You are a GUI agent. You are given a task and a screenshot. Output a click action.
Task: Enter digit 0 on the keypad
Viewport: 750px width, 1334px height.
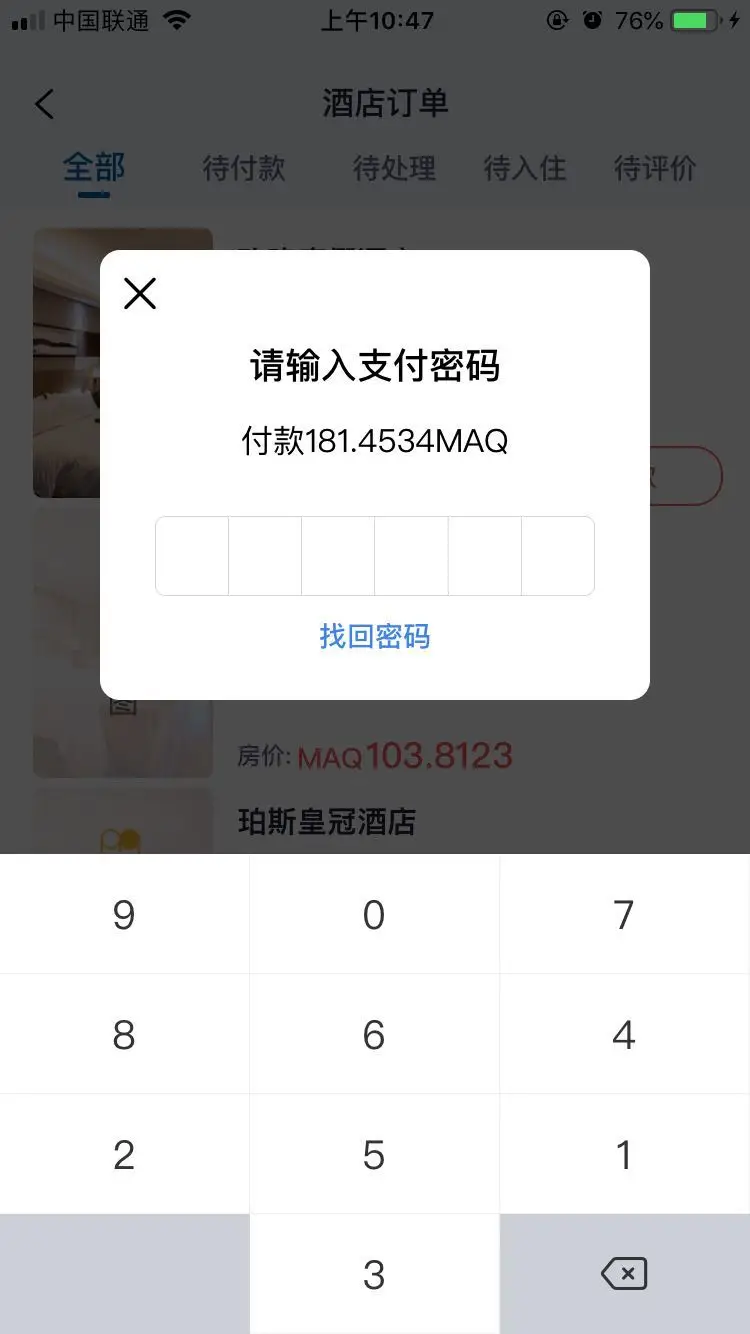click(x=374, y=914)
